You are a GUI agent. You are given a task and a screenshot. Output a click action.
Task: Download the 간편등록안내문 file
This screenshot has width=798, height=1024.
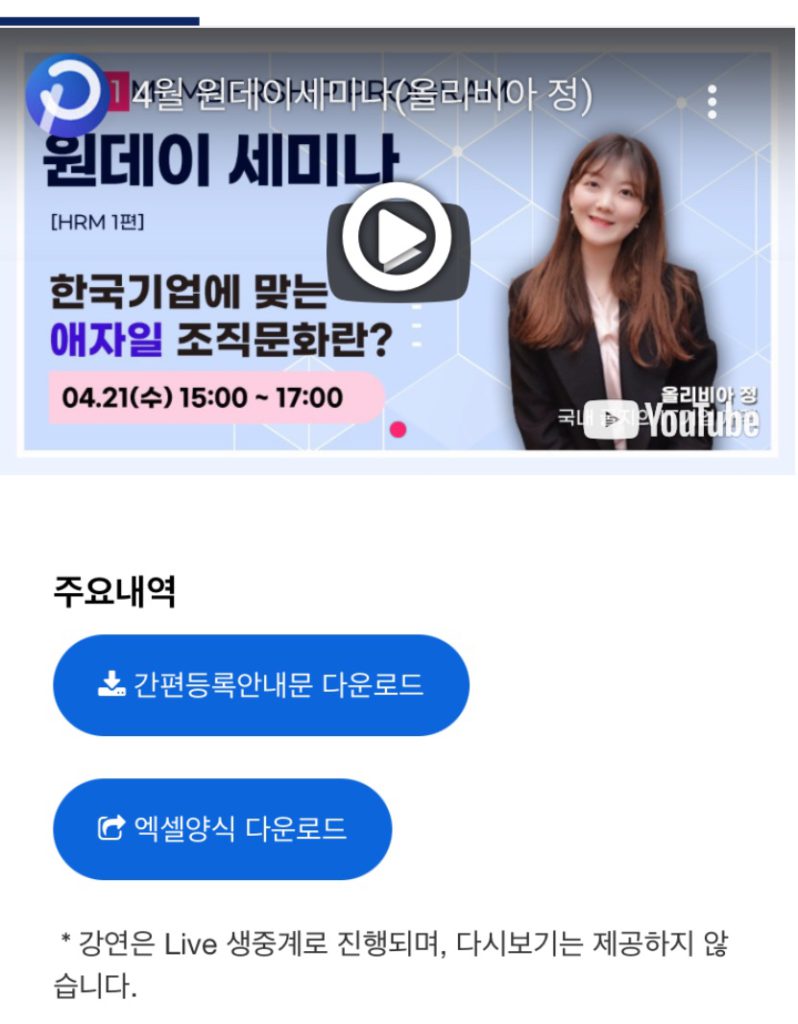(261, 685)
